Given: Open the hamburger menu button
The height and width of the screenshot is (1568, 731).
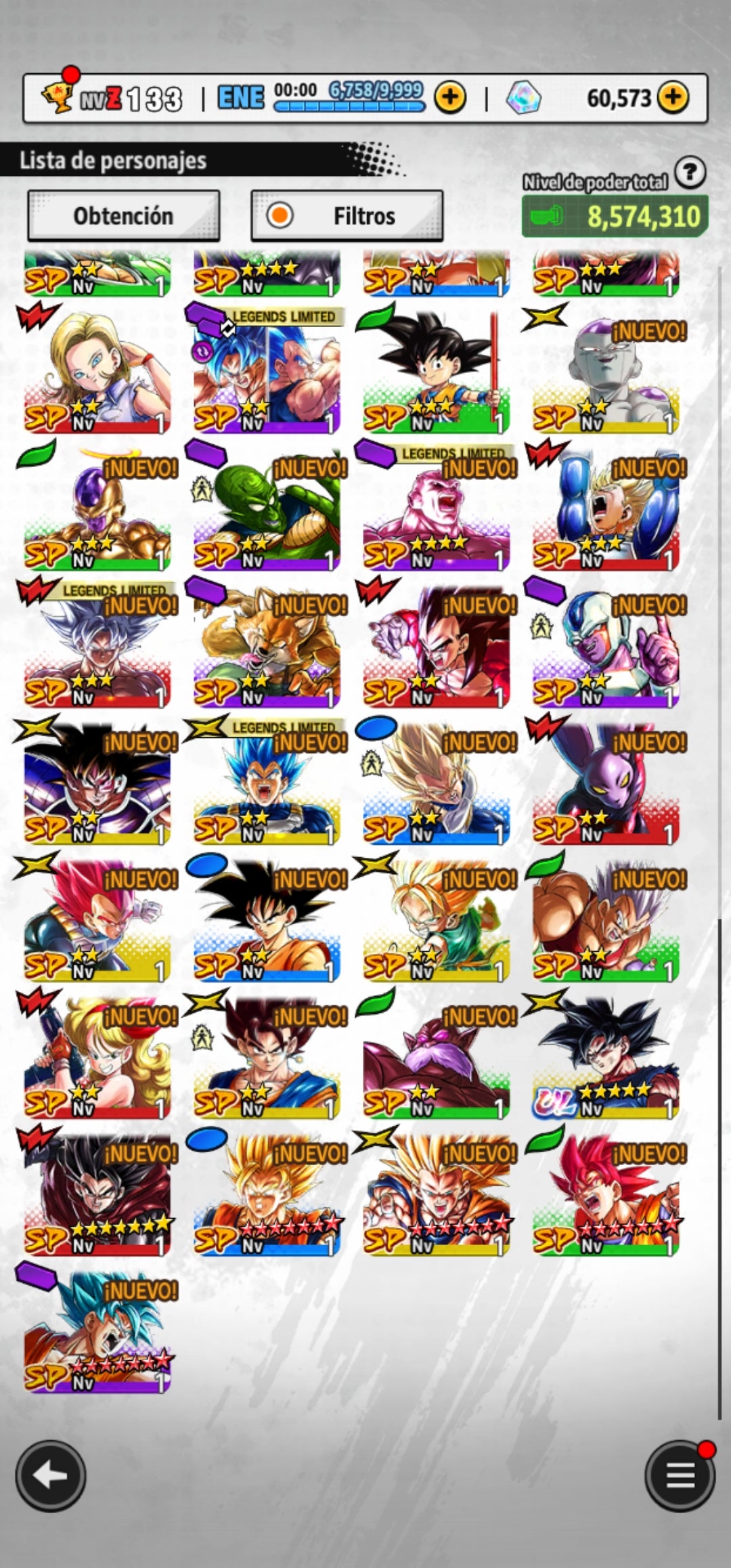Looking at the screenshot, I should point(680,1476).
